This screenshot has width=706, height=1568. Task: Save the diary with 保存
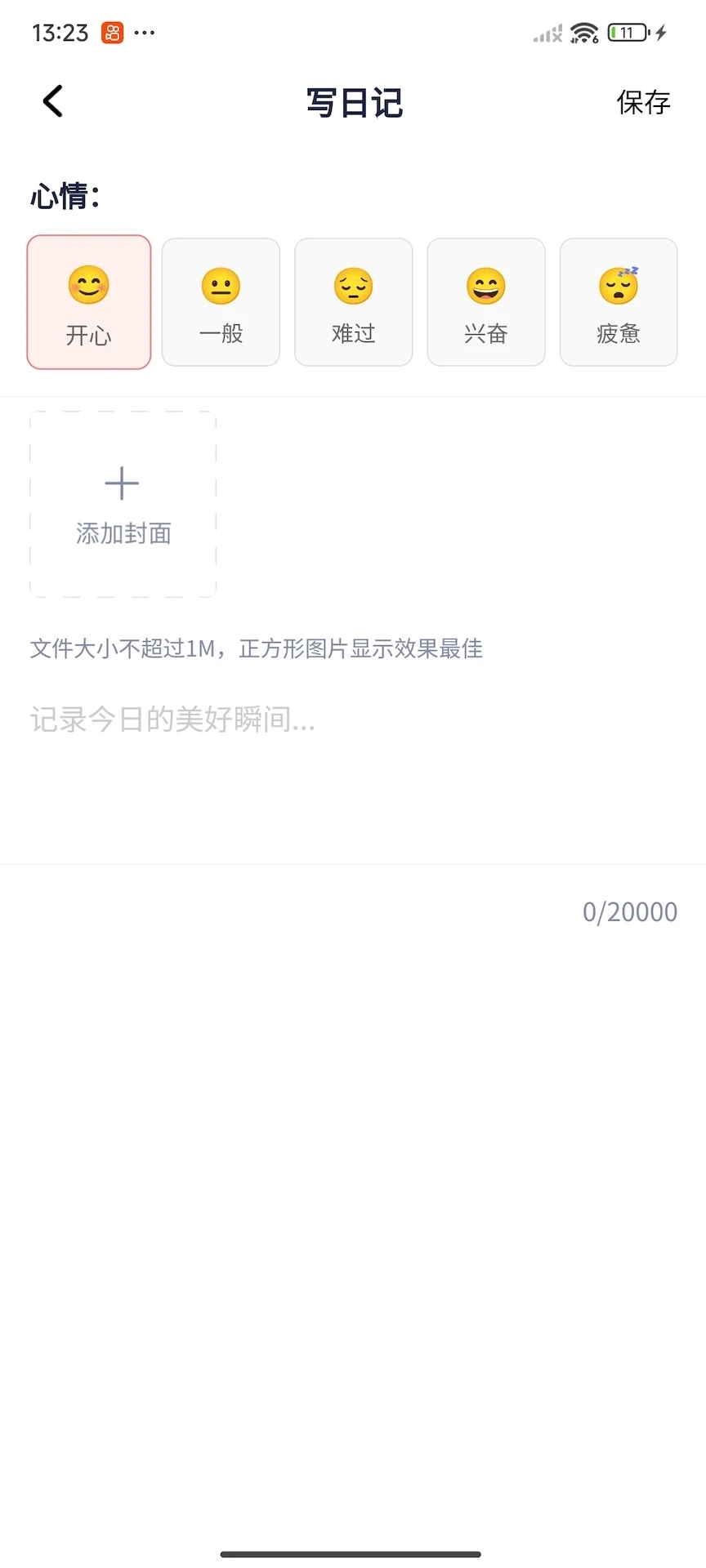pyautogui.click(x=643, y=103)
